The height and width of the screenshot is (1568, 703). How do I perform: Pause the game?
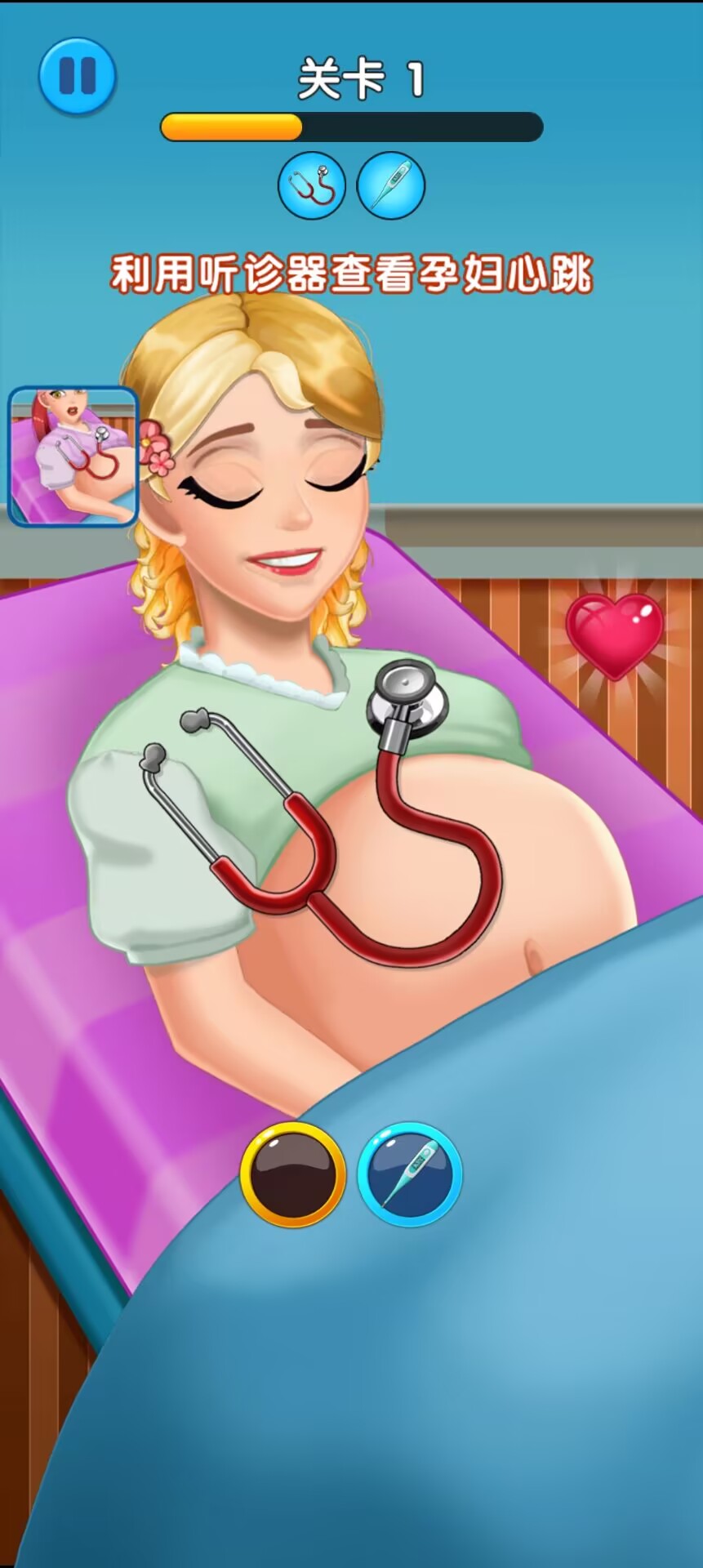coord(78,76)
